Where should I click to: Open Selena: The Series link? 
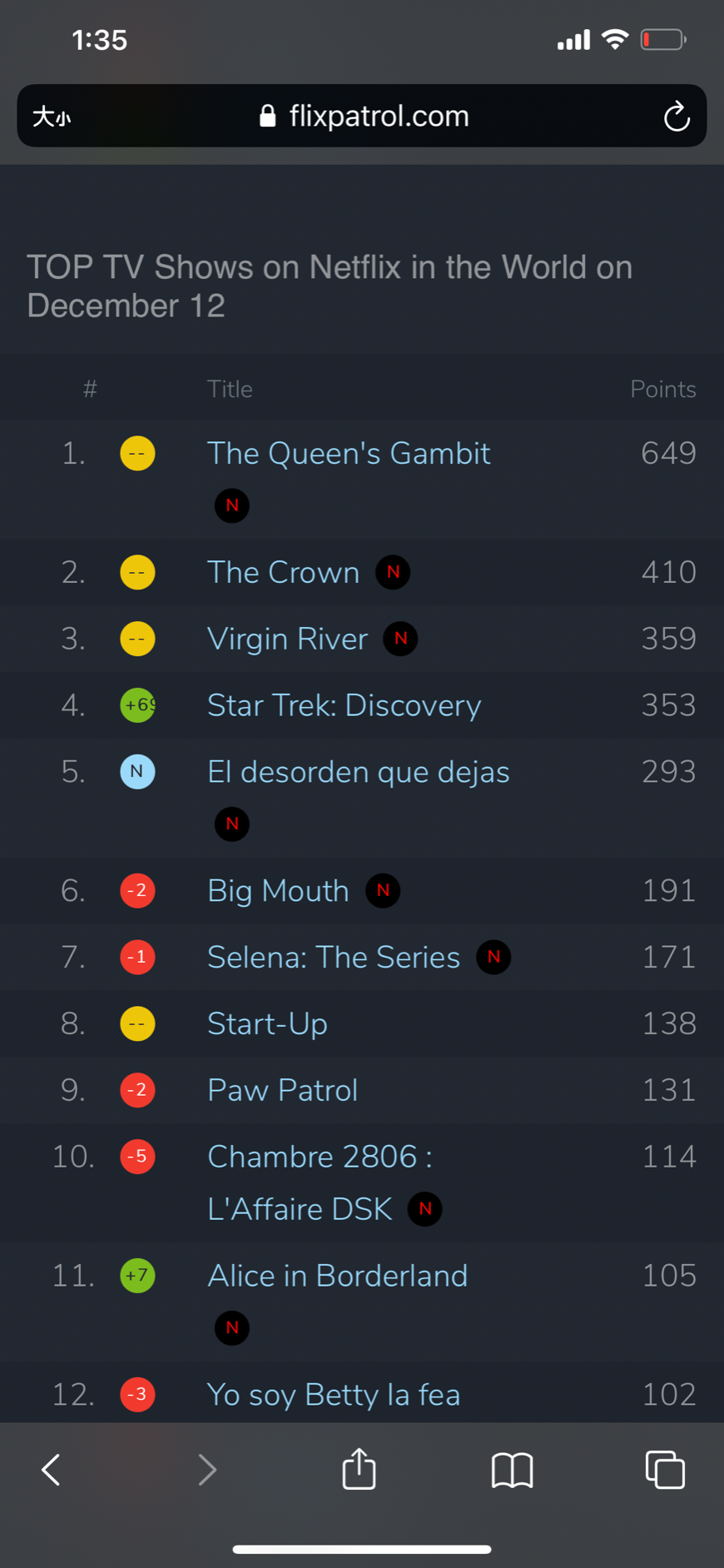(x=334, y=958)
